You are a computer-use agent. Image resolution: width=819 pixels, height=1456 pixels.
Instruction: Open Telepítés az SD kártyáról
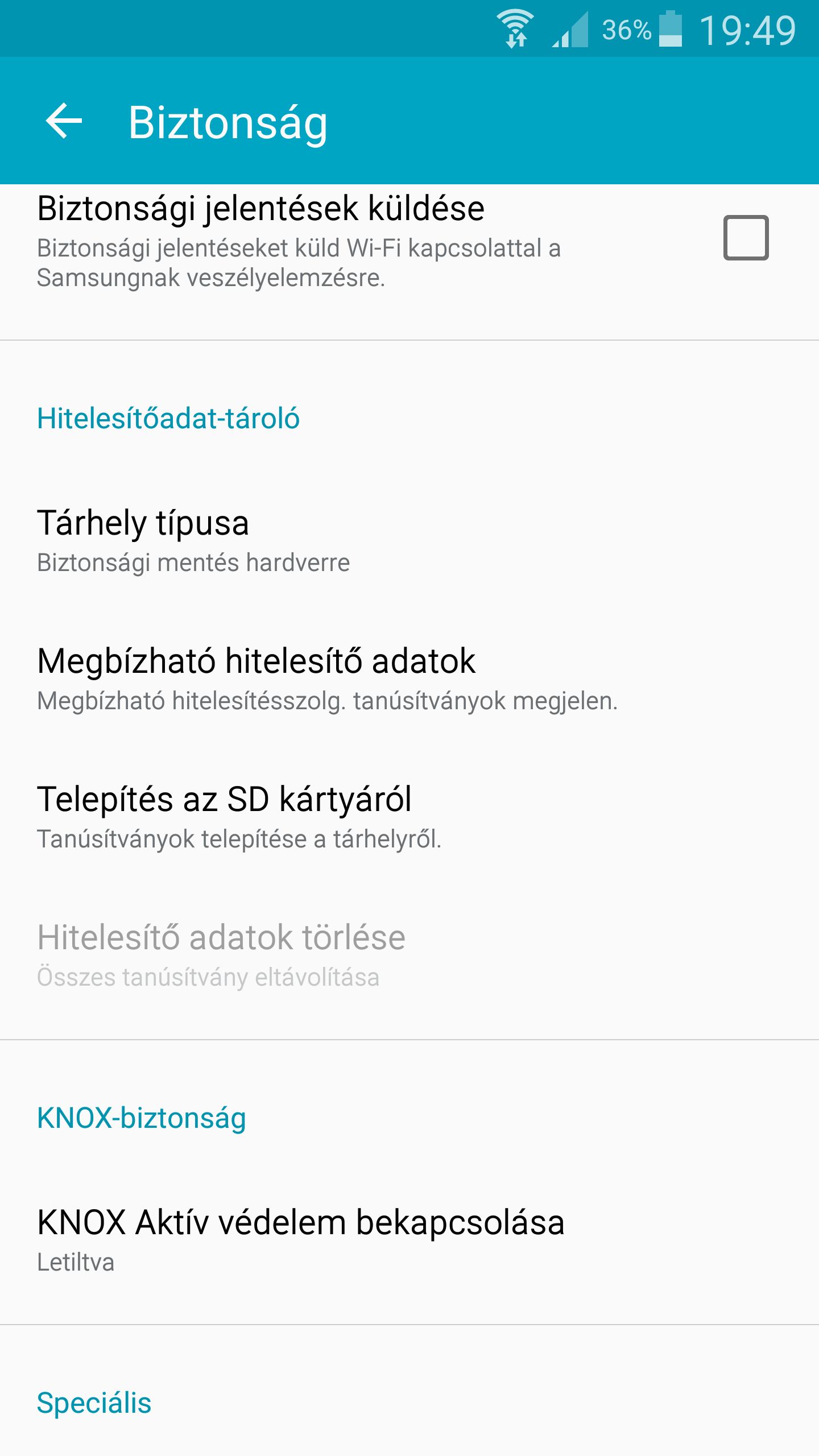coord(409,817)
